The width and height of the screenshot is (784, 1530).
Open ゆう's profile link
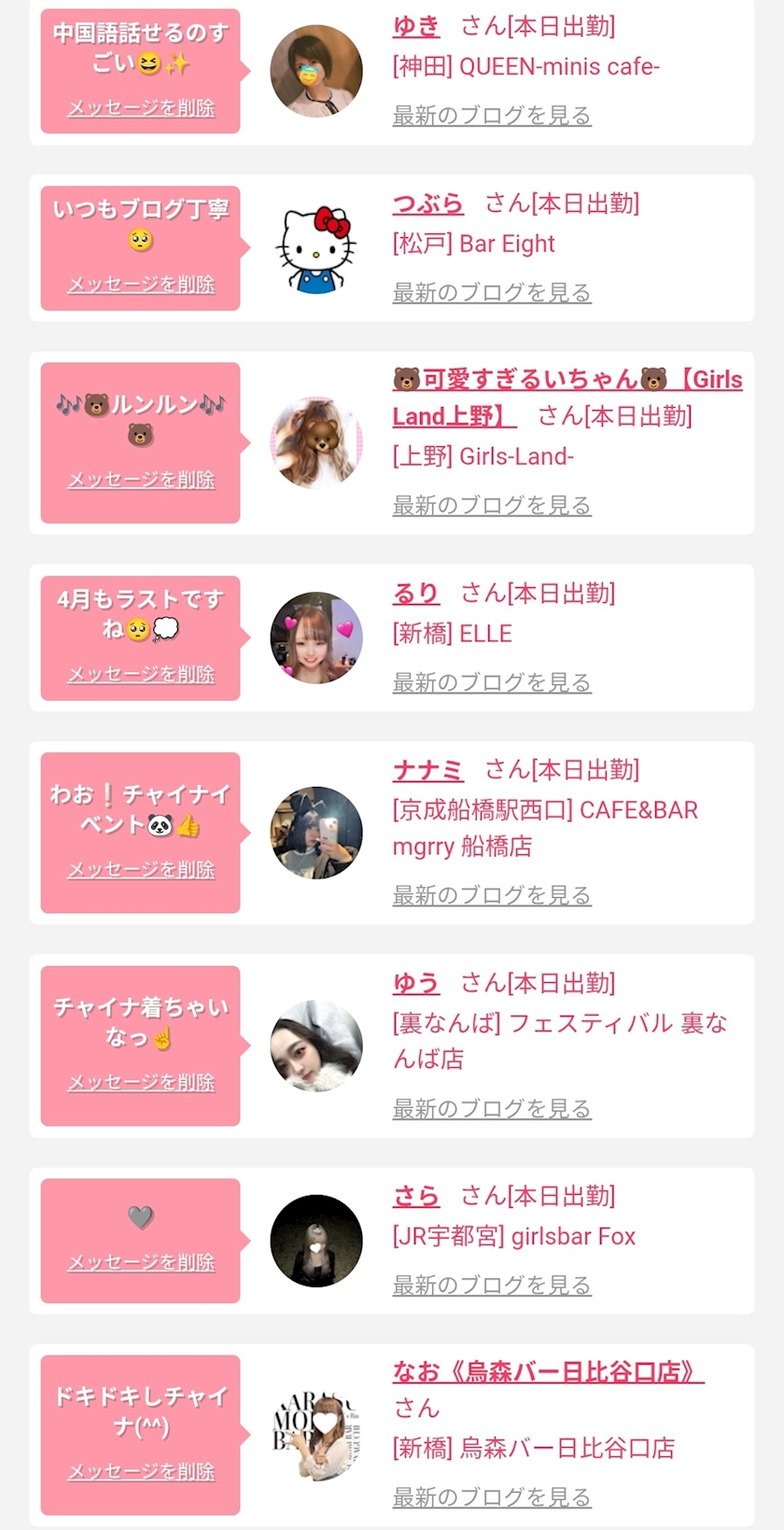click(416, 983)
